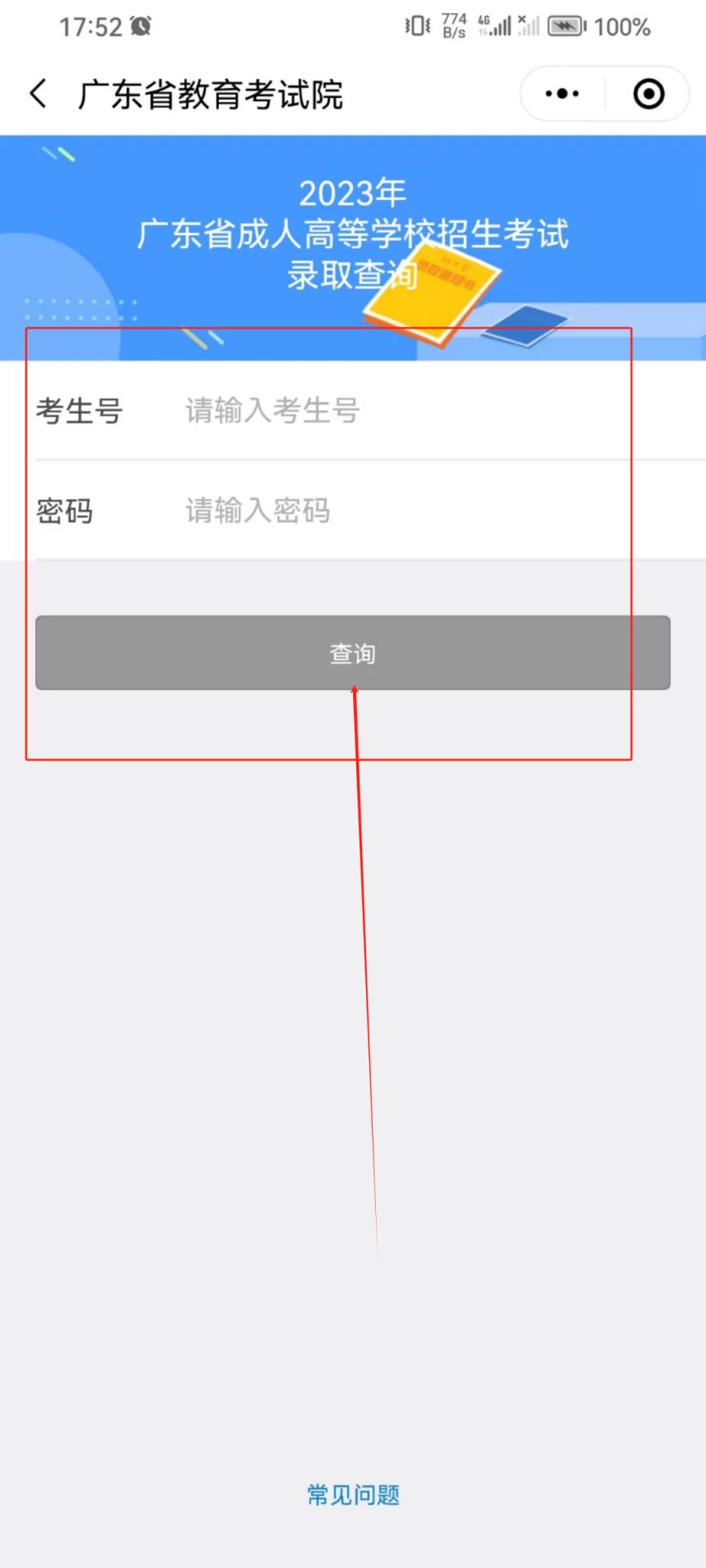
Task: Open the mini program three-dot menu
Action: (562, 94)
